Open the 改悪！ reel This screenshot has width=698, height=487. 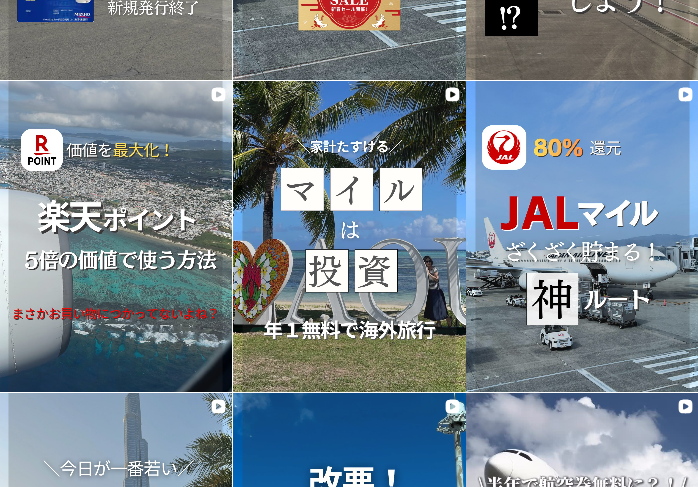pos(349,441)
